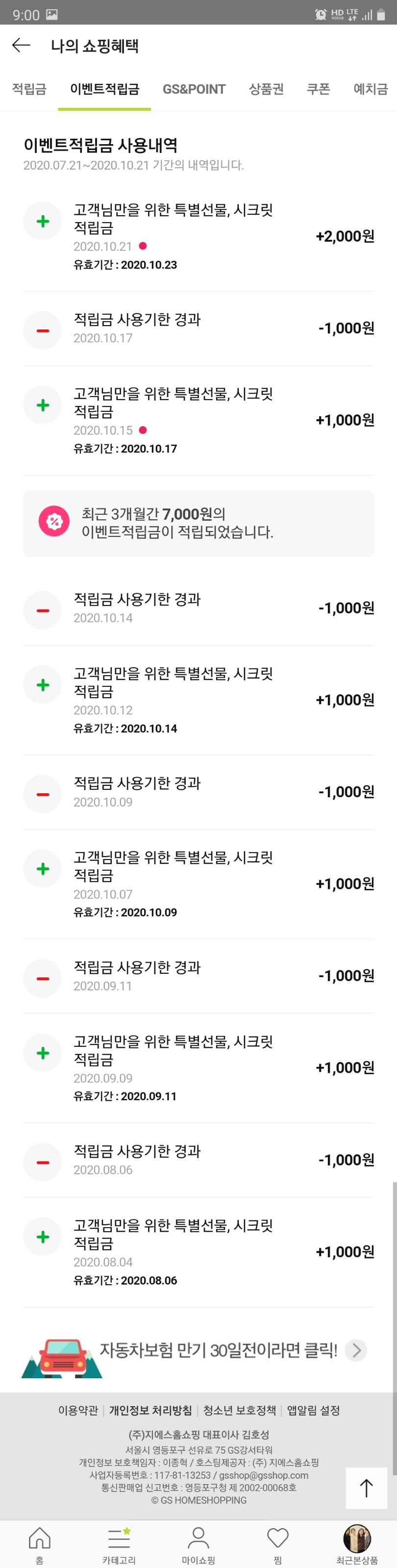Open 마이쇼핑 in bottom navigation
The width and height of the screenshot is (397, 1568).
click(198, 1545)
